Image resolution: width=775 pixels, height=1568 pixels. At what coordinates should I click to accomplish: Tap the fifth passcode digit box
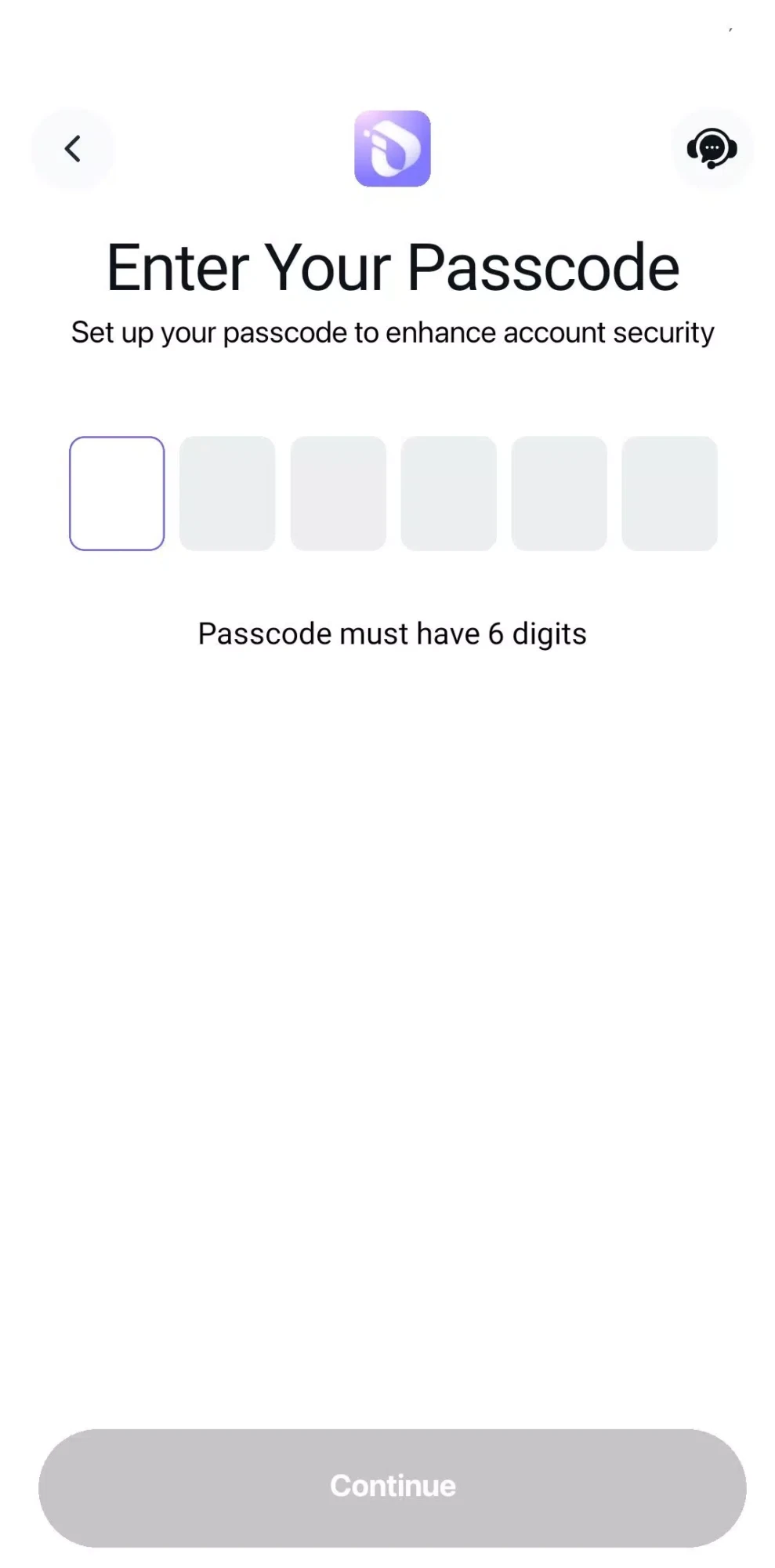[x=559, y=493]
